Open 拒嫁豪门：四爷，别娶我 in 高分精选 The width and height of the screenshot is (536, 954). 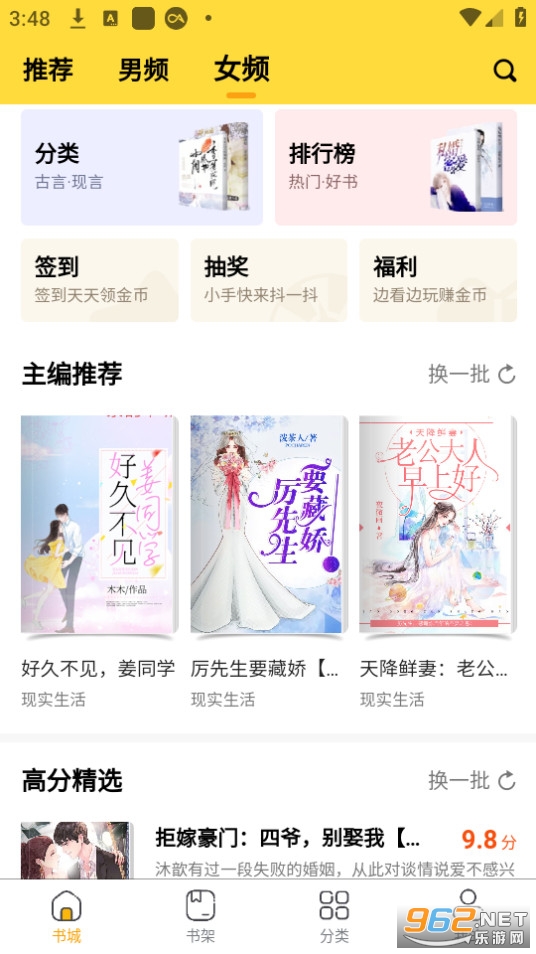pos(268,850)
